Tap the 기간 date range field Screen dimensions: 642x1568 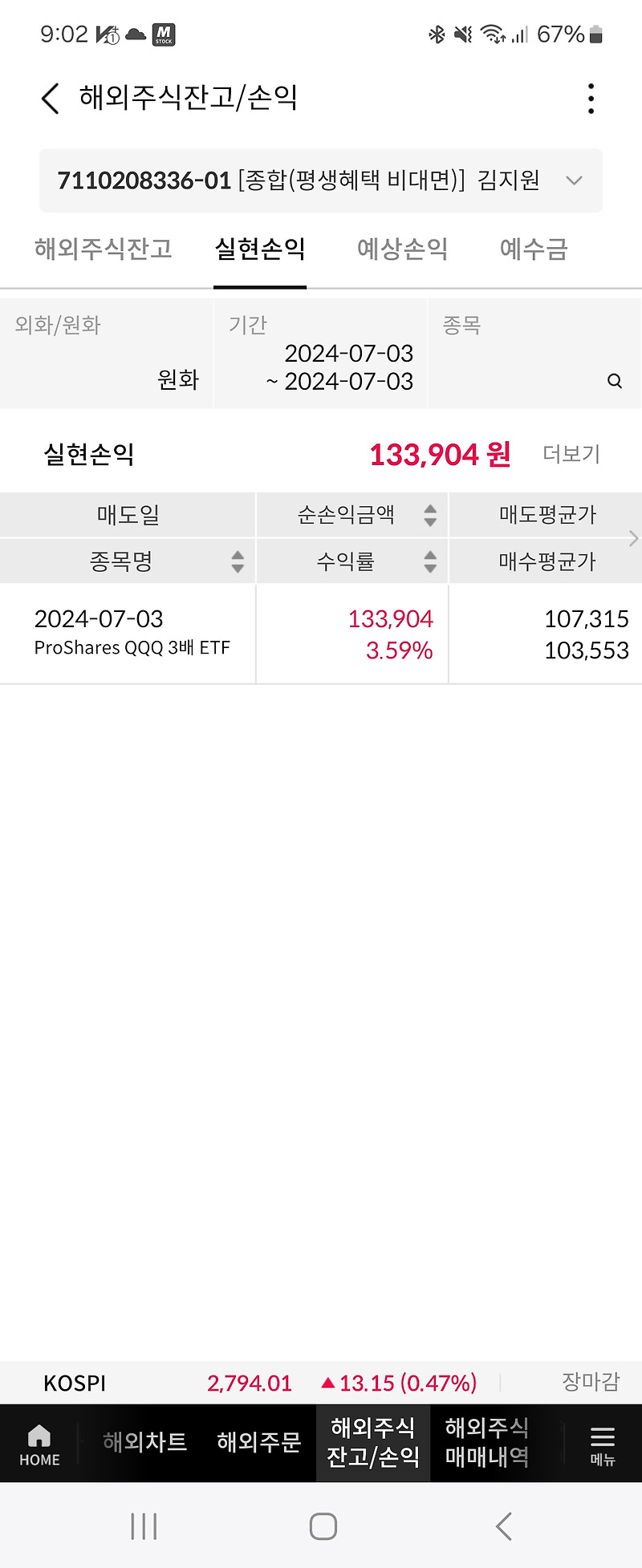pyautogui.click(x=321, y=353)
